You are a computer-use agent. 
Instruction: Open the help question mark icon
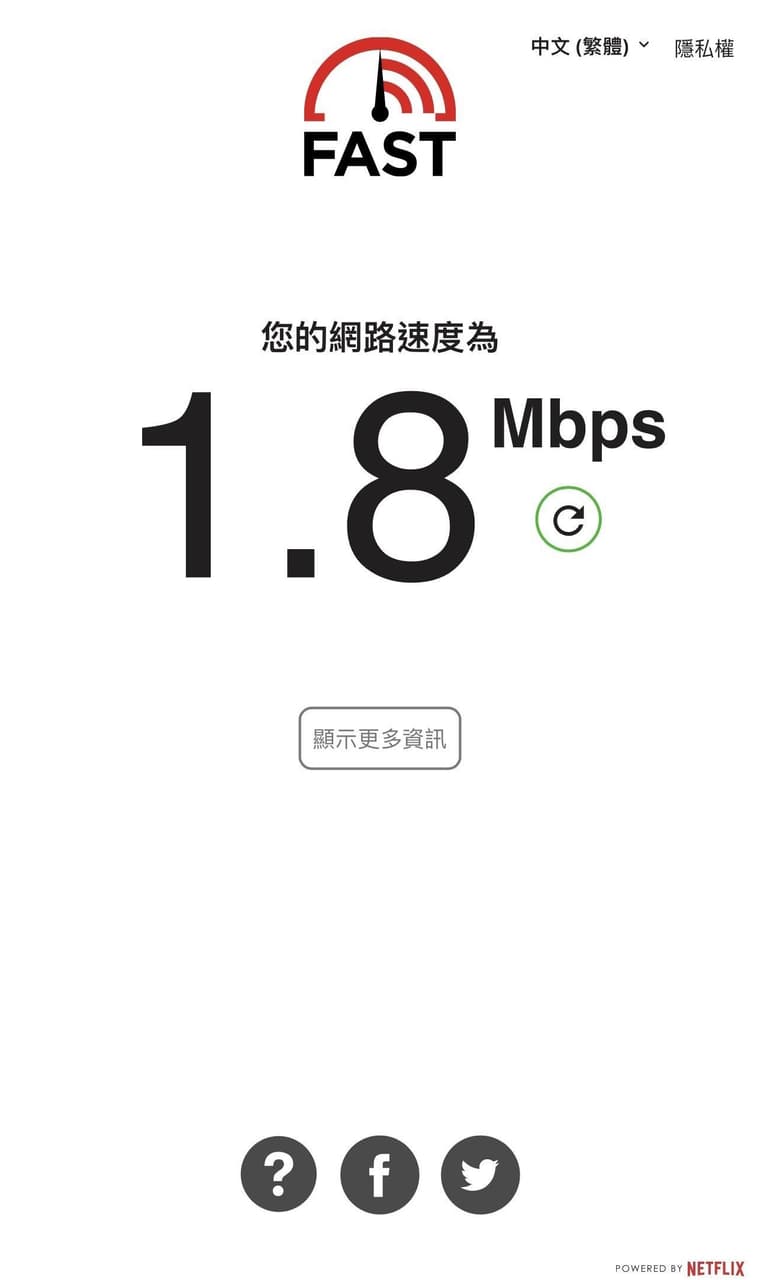(279, 1175)
